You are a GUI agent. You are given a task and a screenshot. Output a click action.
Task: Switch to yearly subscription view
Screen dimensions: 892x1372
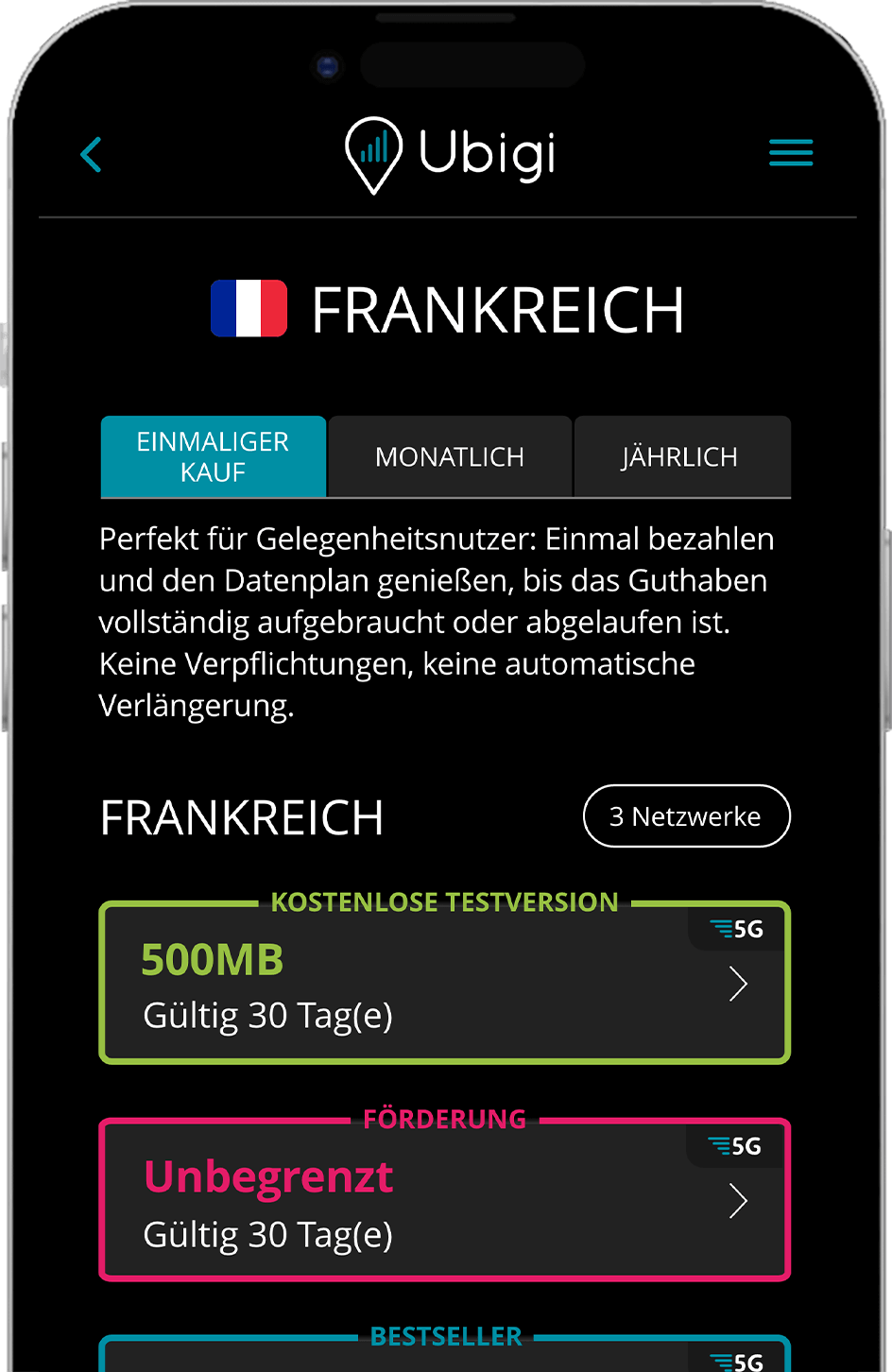682,456
